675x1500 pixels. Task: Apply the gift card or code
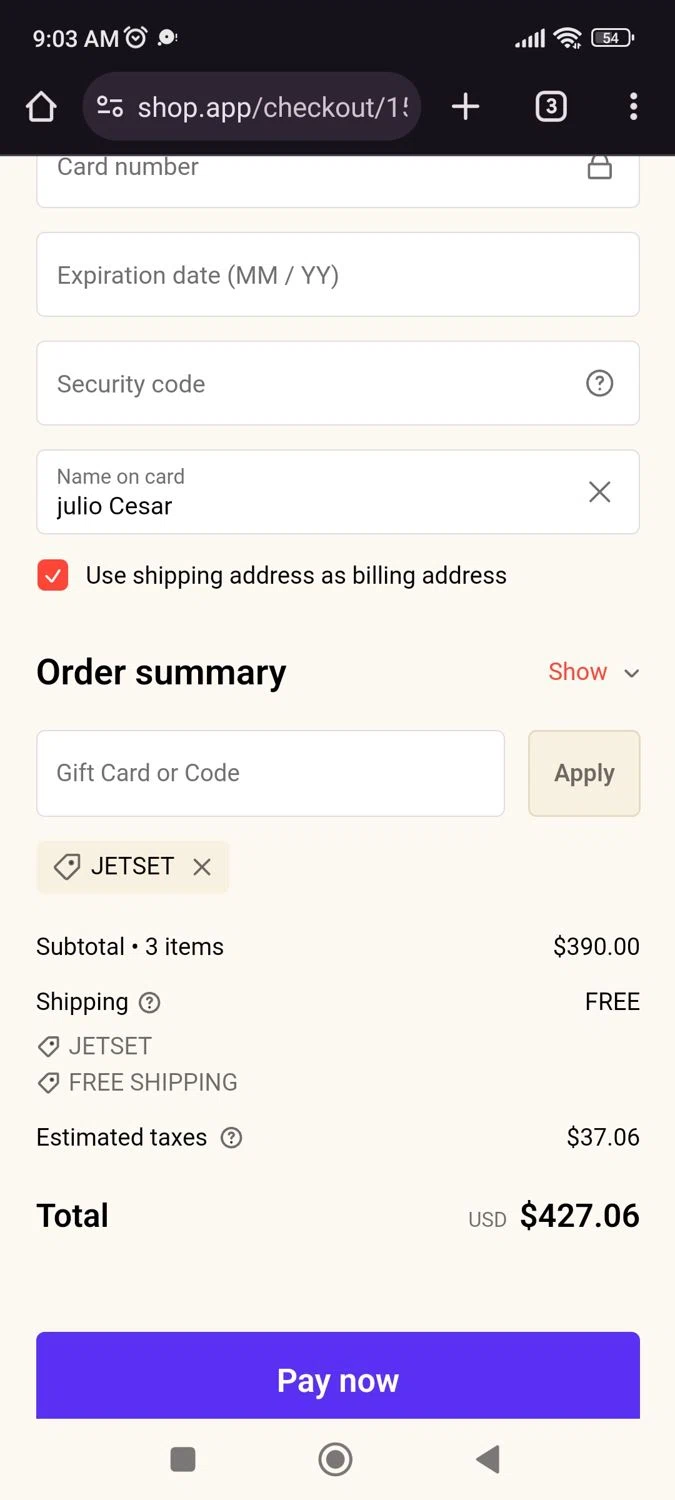[x=584, y=773]
